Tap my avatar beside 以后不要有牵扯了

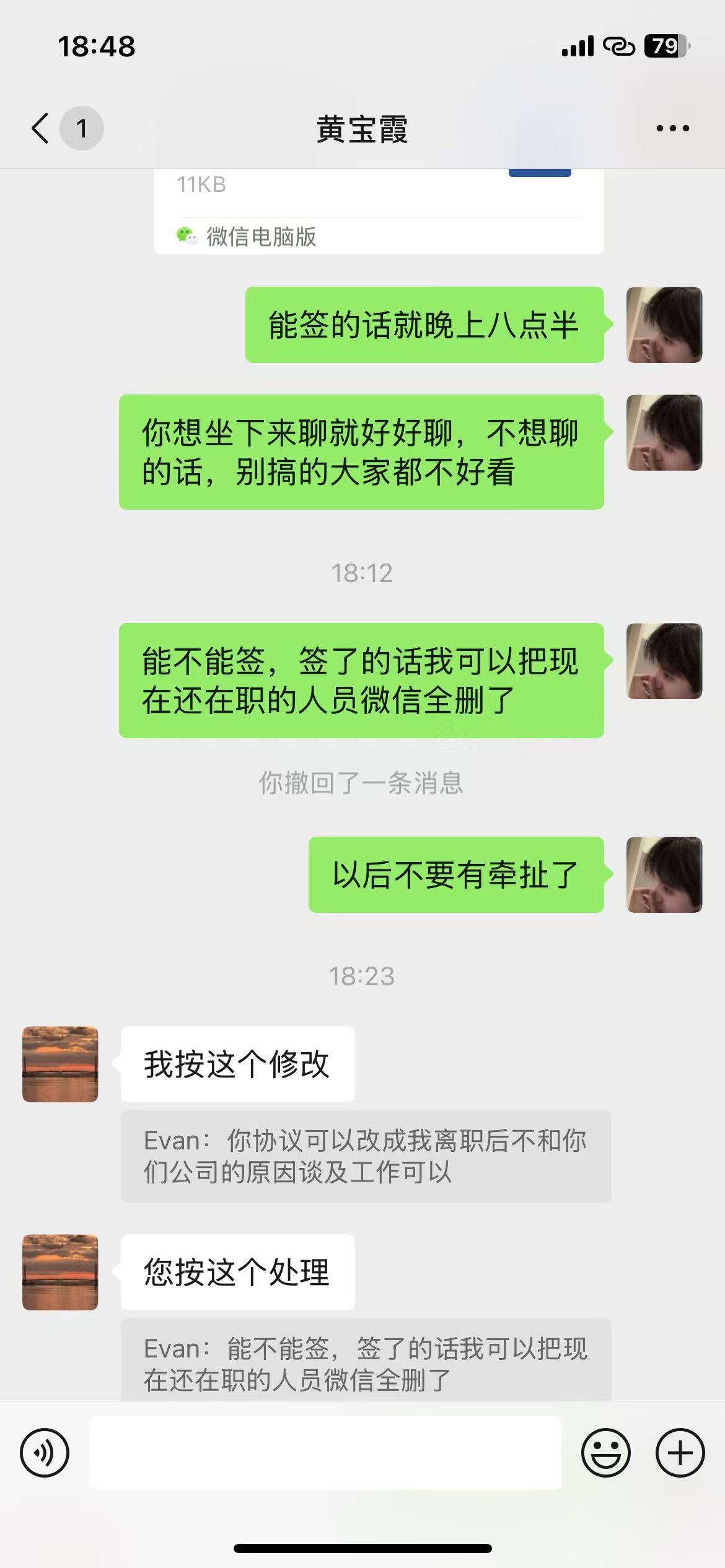pos(664,874)
